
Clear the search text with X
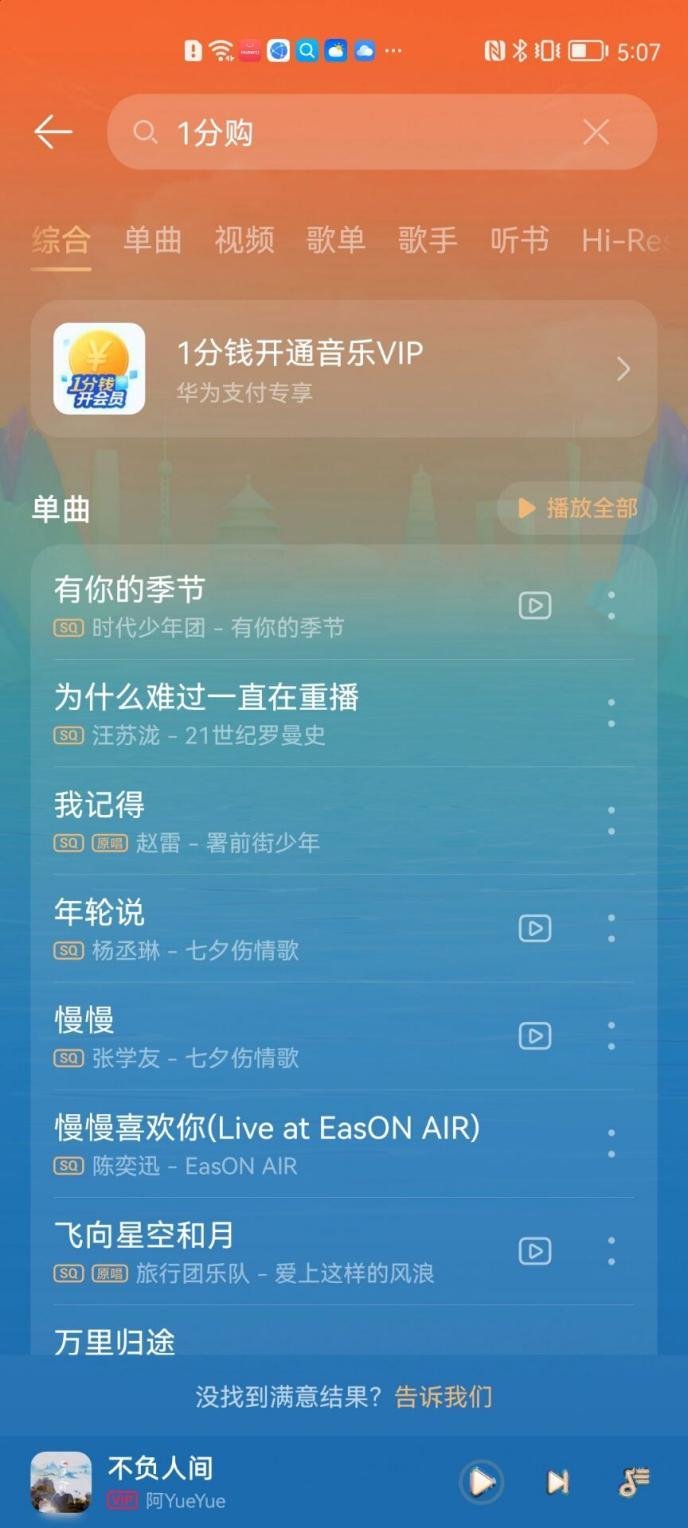click(x=596, y=132)
